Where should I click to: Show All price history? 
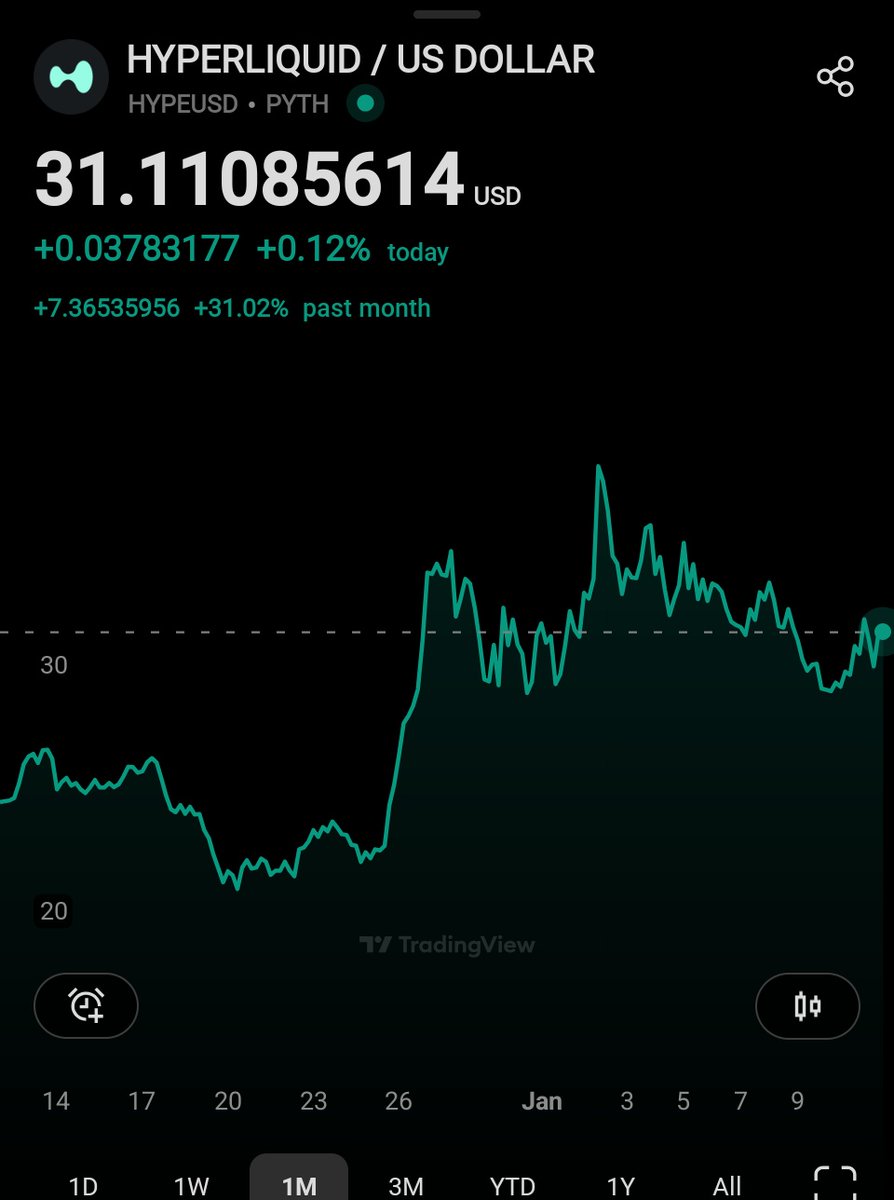click(727, 1186)
